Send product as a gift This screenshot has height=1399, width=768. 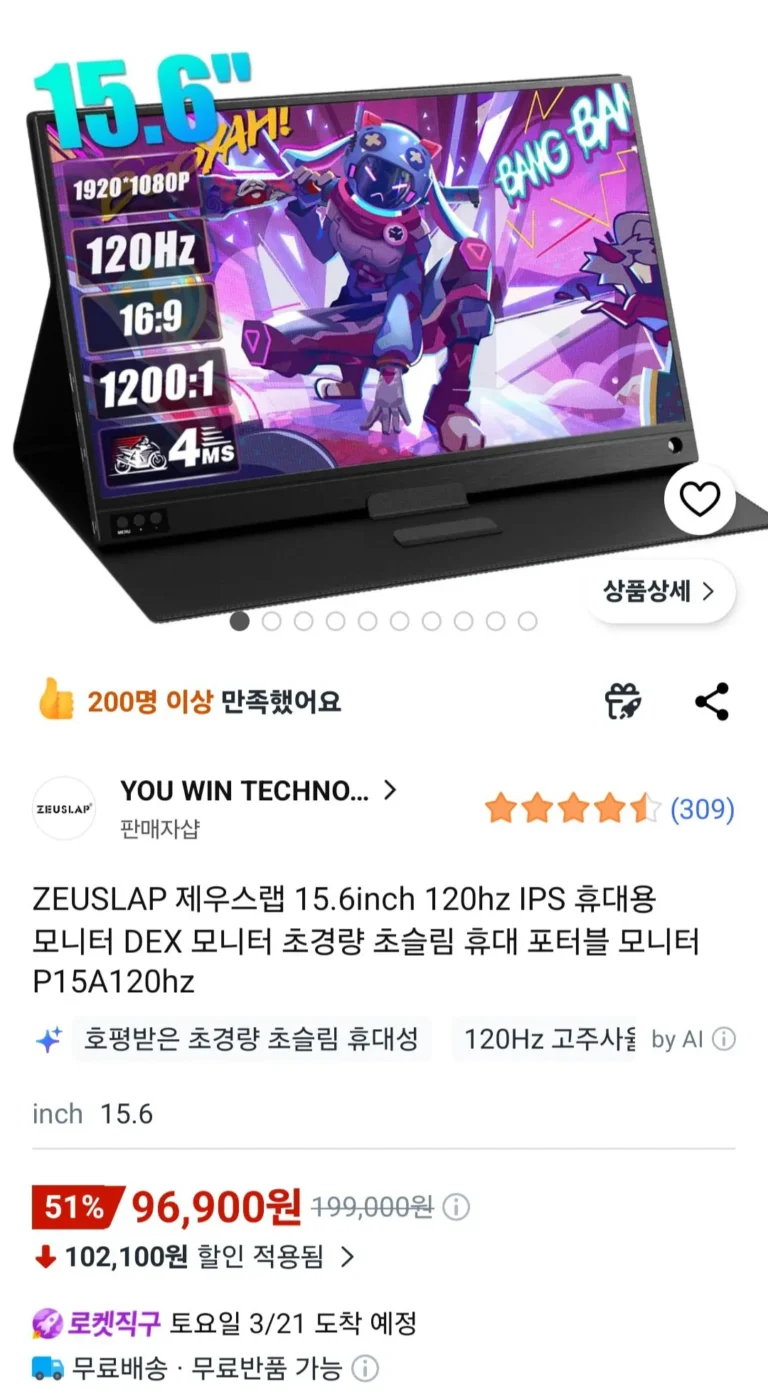coord(623,702)
